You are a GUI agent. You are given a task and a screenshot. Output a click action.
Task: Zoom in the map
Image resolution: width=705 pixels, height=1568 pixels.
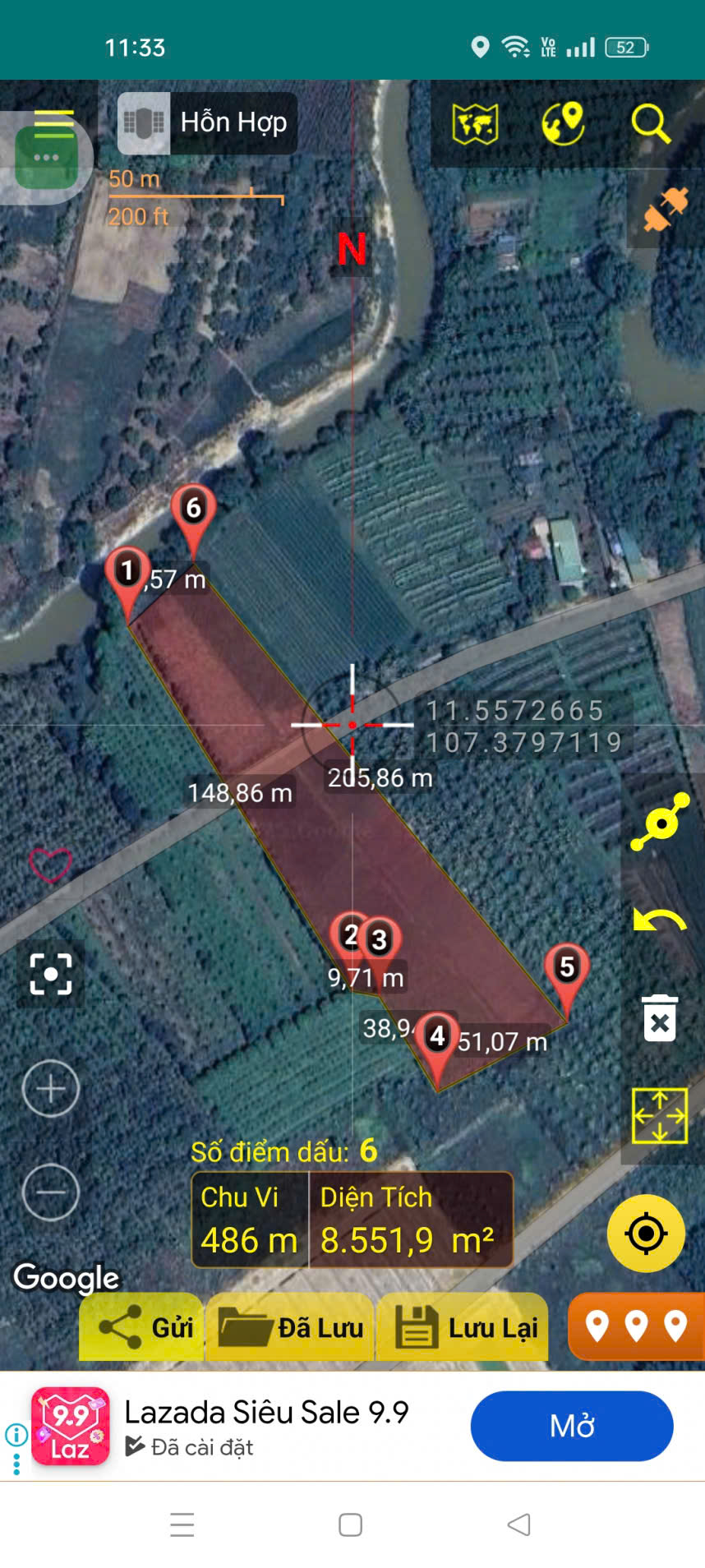pos(50,1089)
